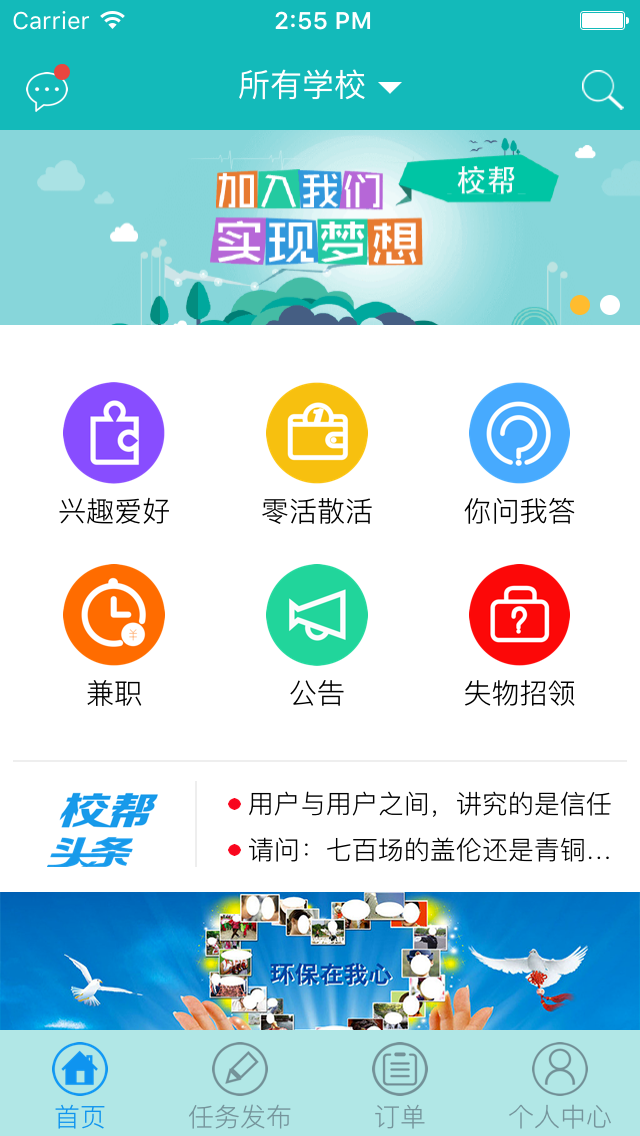
Task: Open the 兼职 part-time jobs section
Action: click(x=114, y=634)
